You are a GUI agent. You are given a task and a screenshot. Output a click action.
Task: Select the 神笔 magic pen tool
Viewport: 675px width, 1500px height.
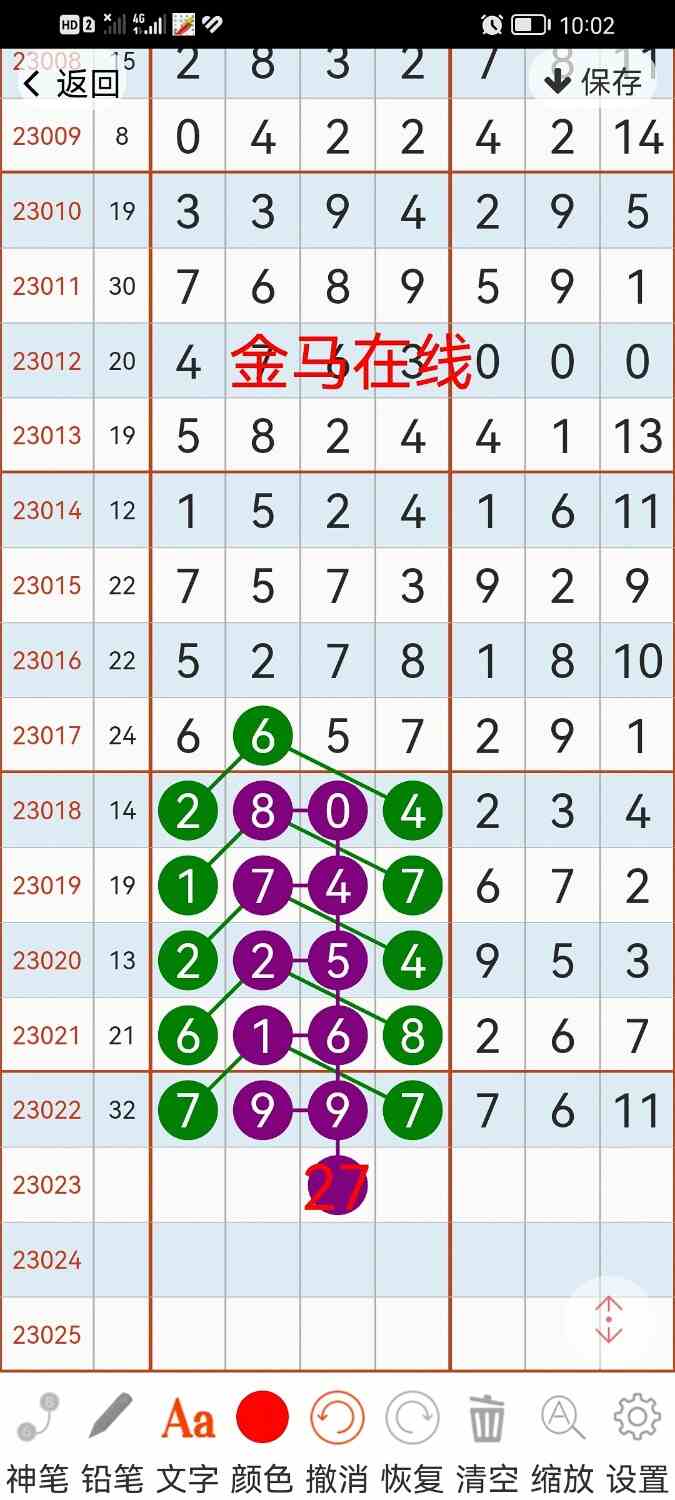[38, 1440]
